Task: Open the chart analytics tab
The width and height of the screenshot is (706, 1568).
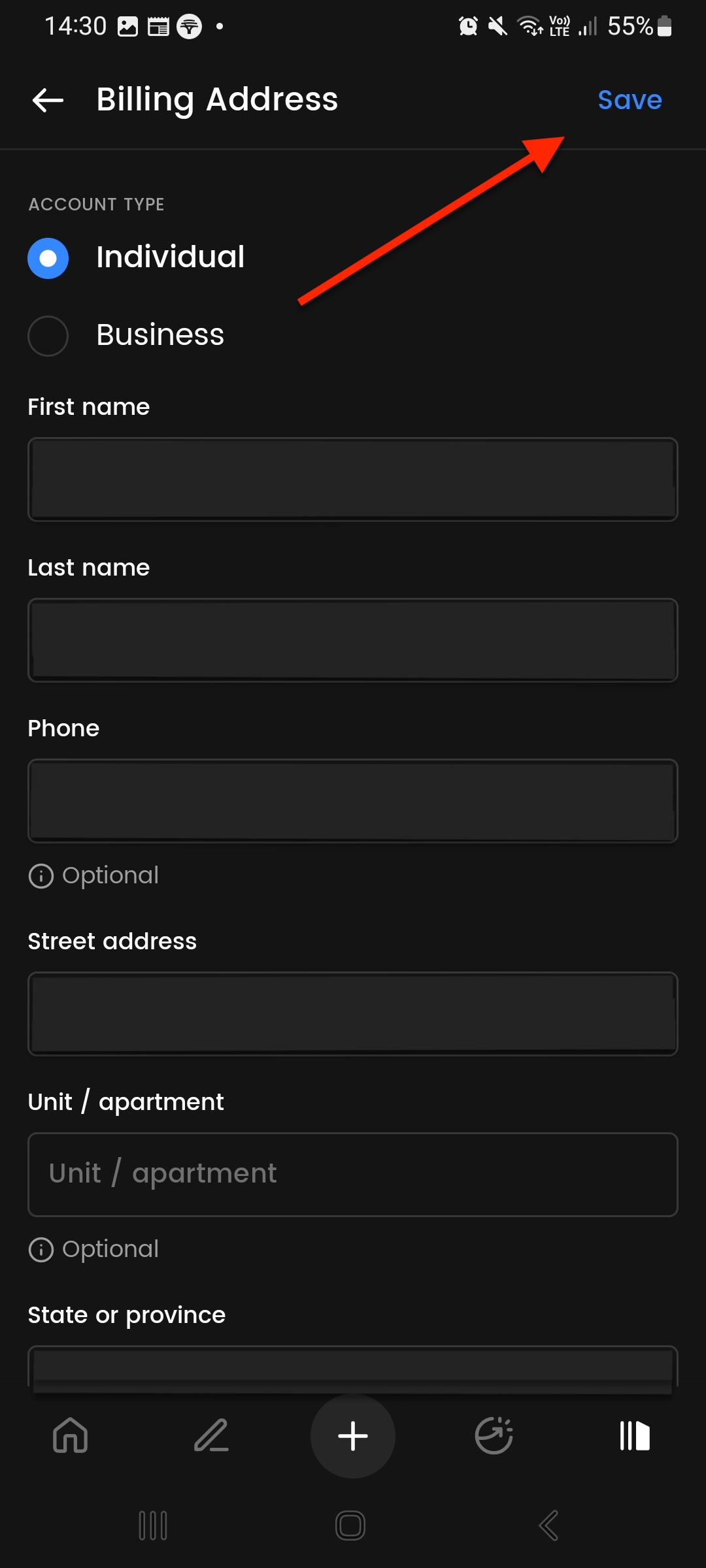Action: [494, 1435]
